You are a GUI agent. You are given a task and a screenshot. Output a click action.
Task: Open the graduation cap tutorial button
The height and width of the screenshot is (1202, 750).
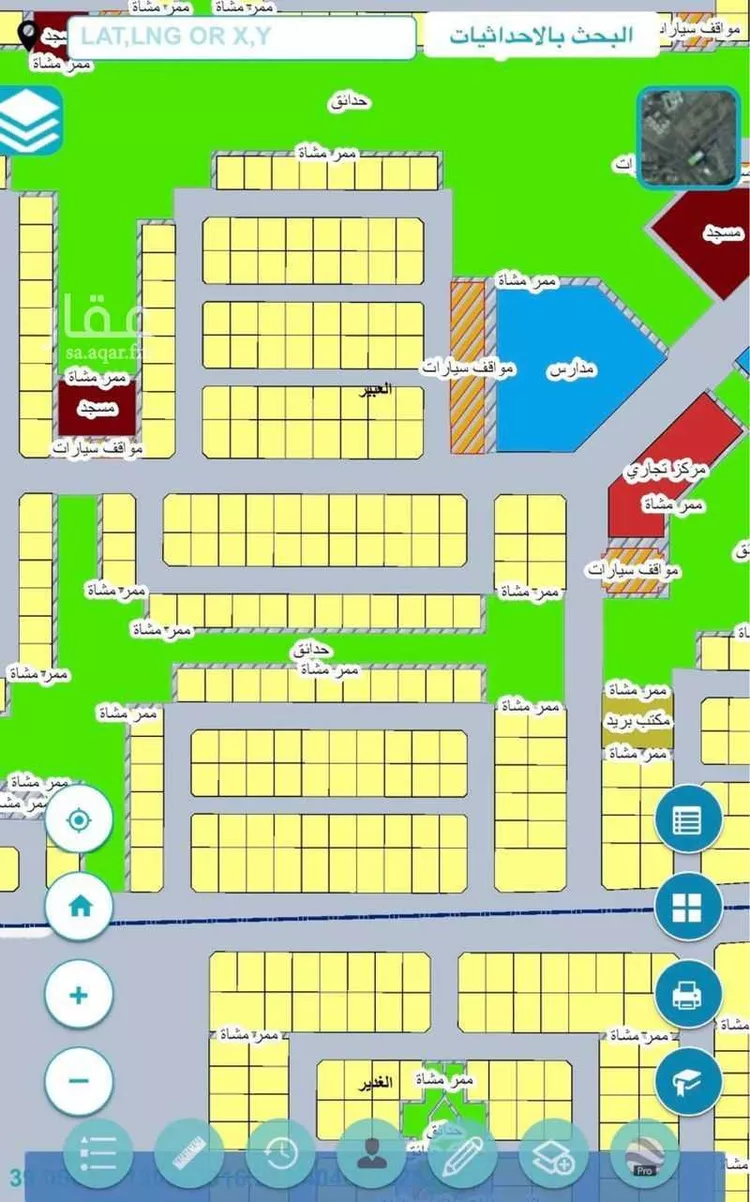click(688, 1081)
